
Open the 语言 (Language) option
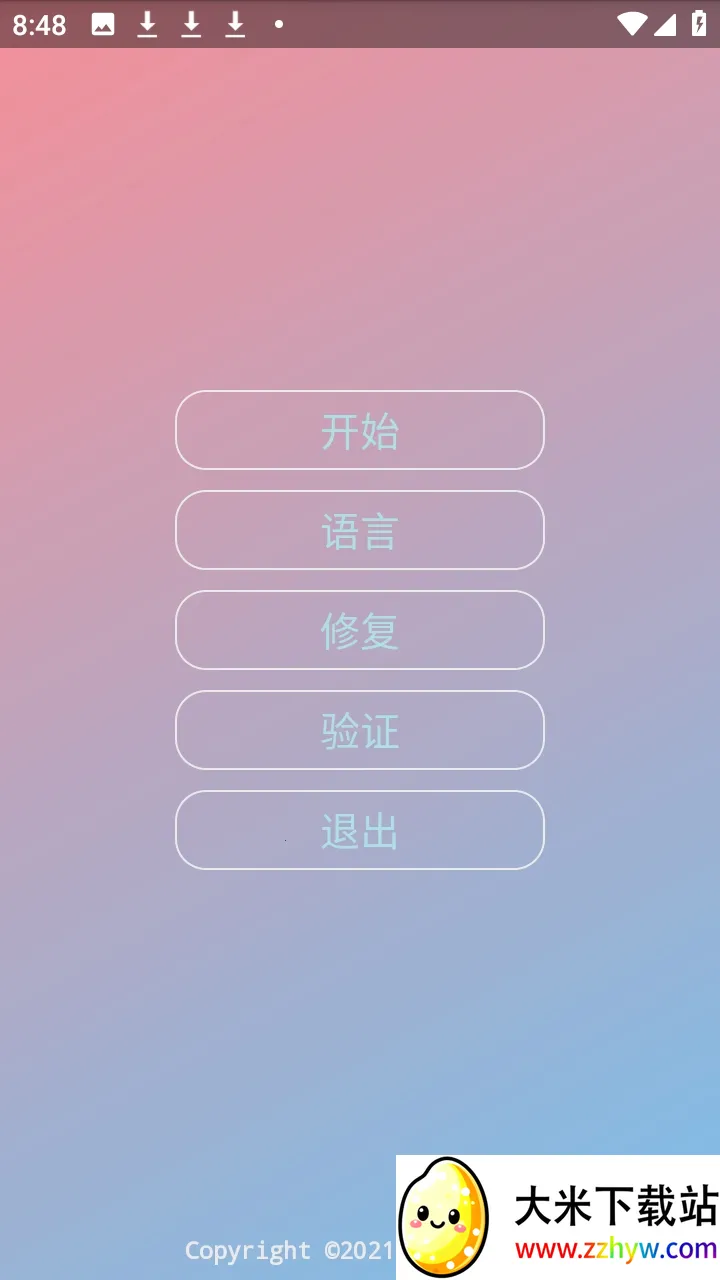[360, 530]
